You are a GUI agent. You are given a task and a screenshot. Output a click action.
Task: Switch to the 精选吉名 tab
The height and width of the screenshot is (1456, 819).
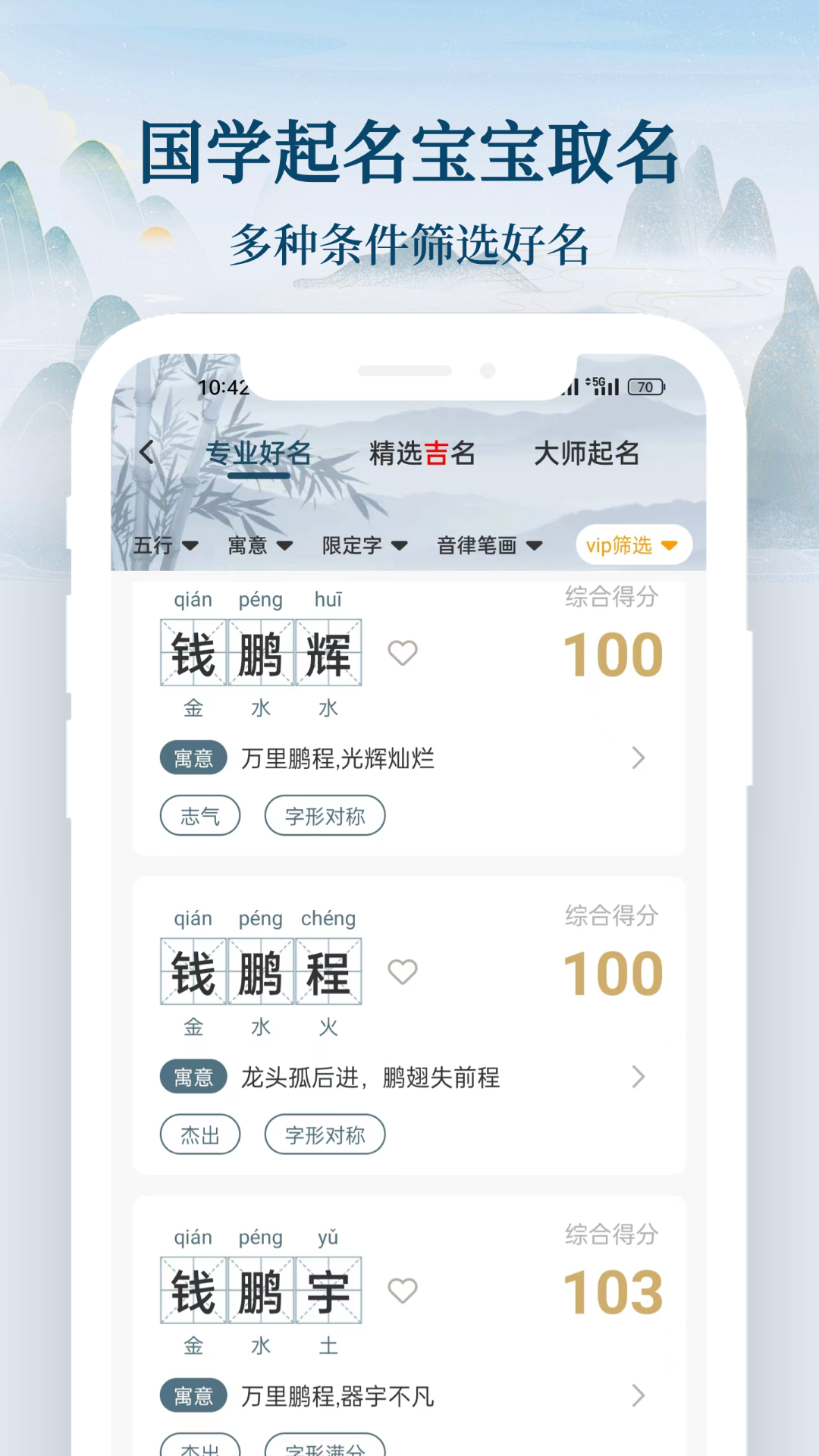click(422, 453)
